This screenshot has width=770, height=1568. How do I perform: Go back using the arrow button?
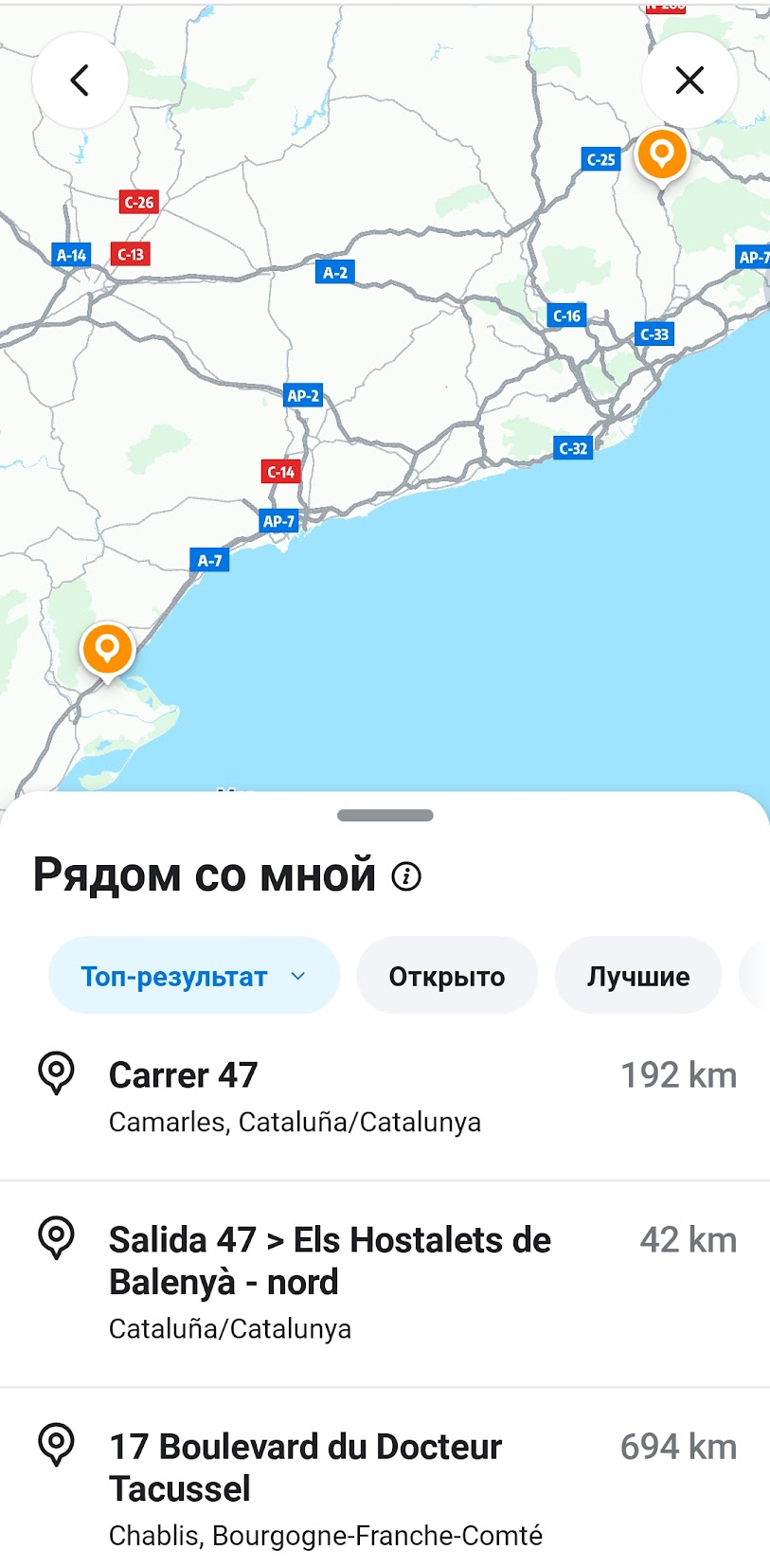point(80,81)
